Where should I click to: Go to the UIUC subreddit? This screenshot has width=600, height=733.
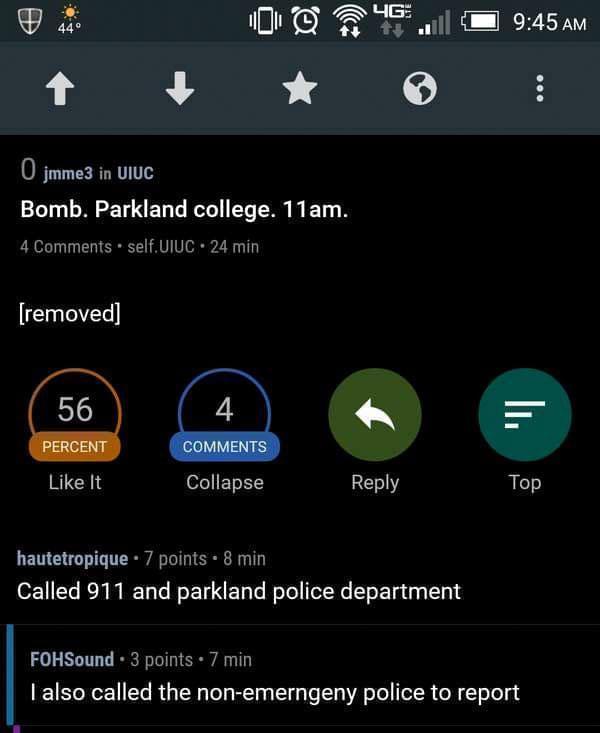pyautogui.click(x=135, y=173)
